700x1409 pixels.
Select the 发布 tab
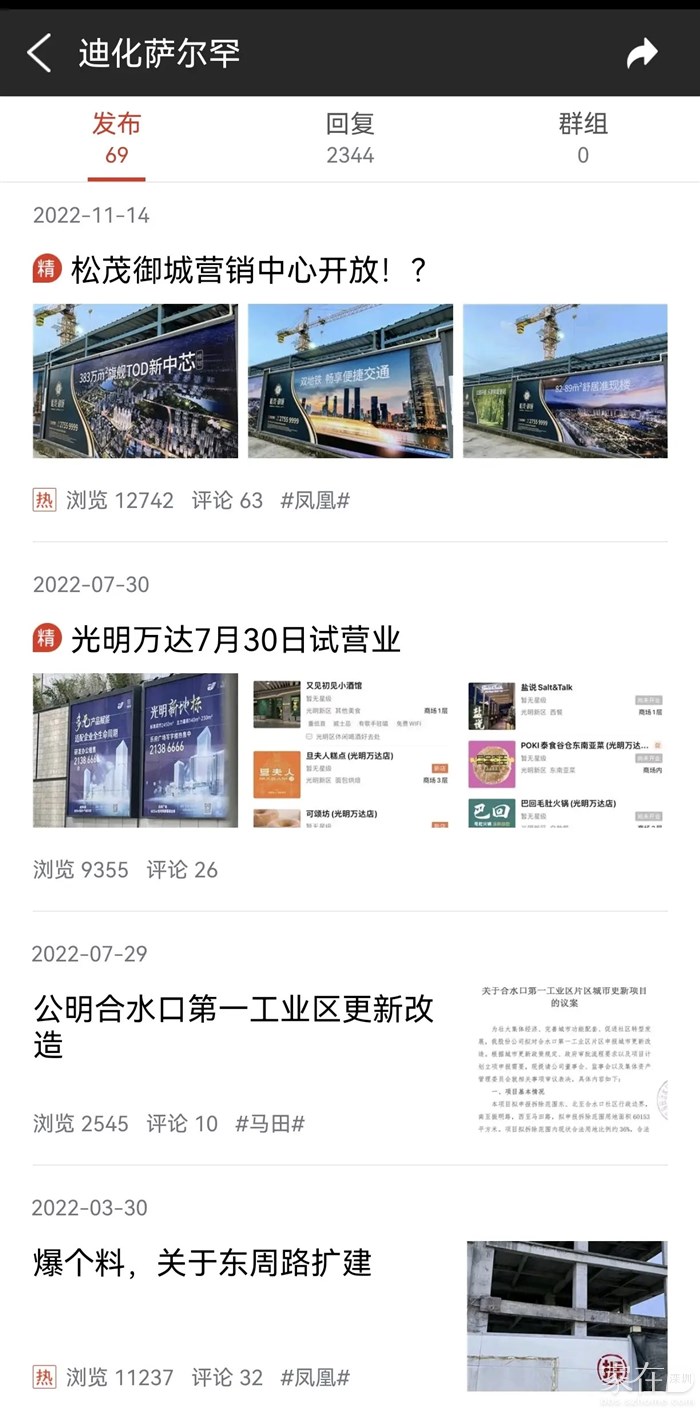(116, 138)
